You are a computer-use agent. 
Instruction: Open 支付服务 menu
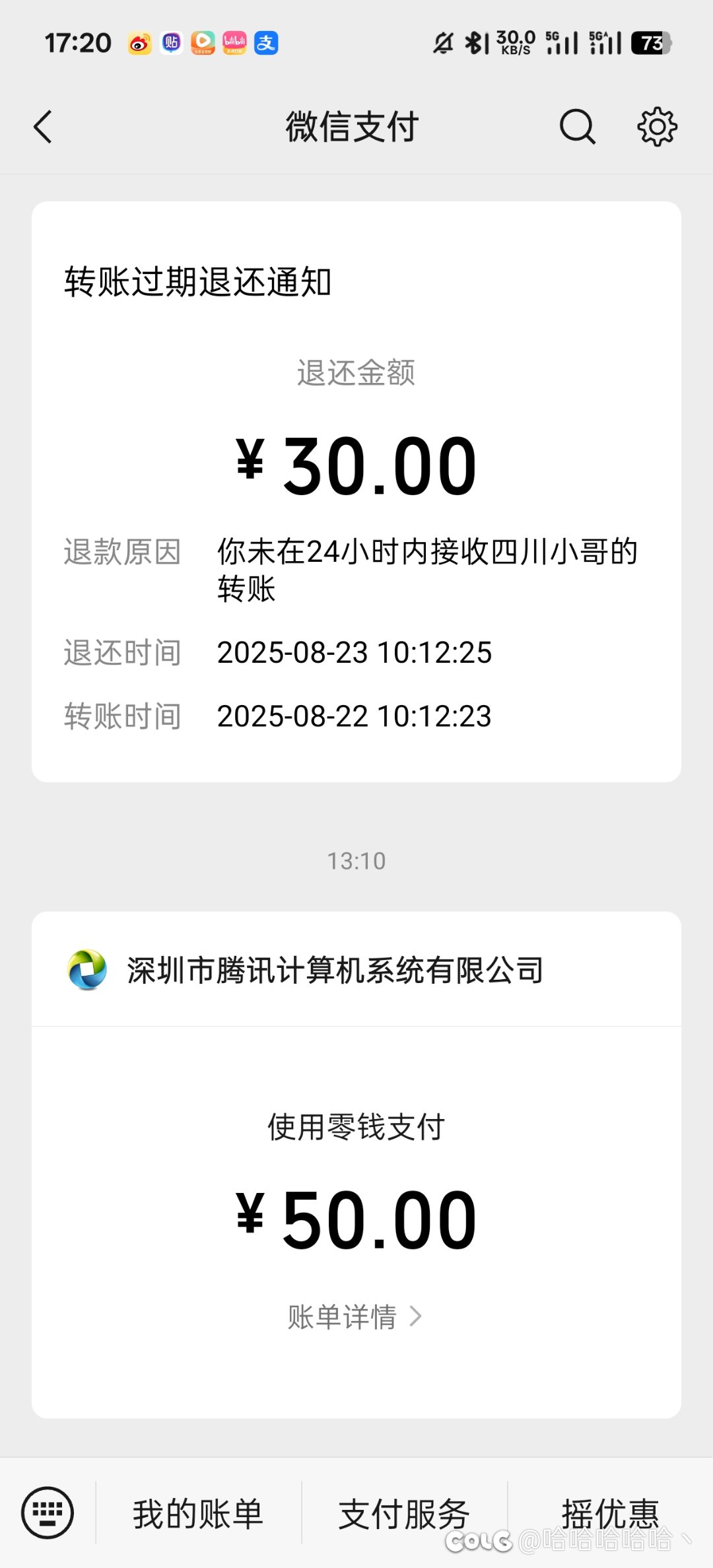point(404,1513)
